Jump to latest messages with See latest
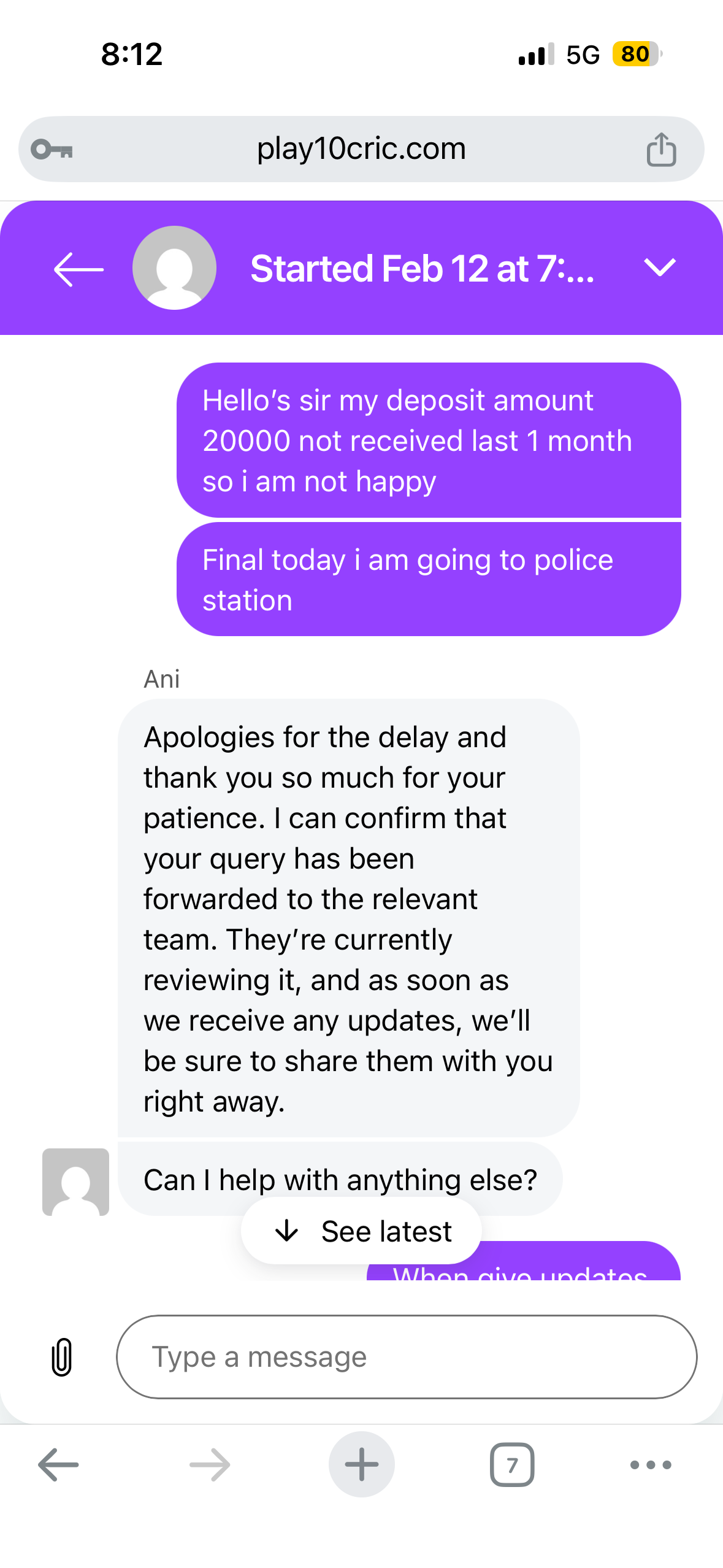The height and width of the screenshot is (1568, 723). [361, 1231]
